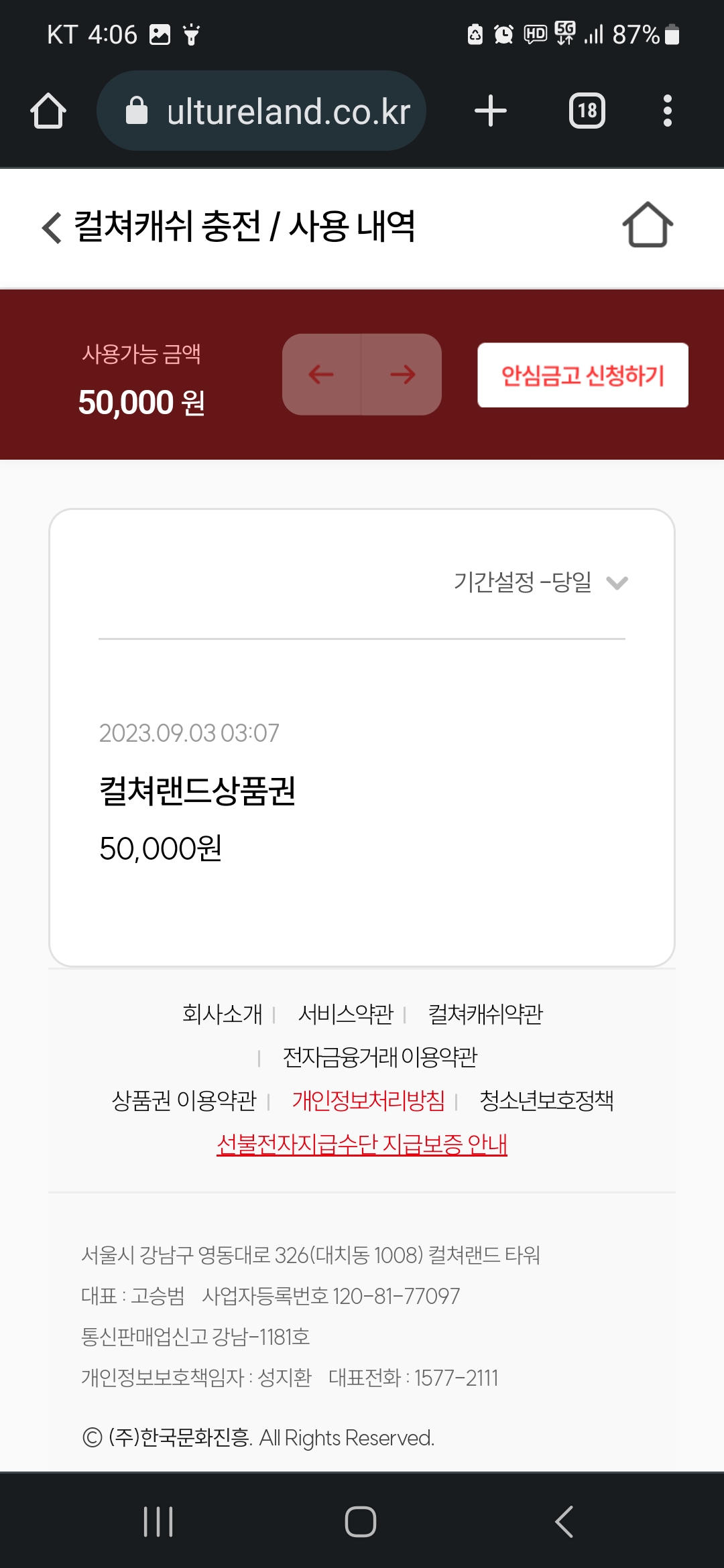Apply via 안심금고 신청하기 button
The image size is (724, 1568).
click(583, 375)
